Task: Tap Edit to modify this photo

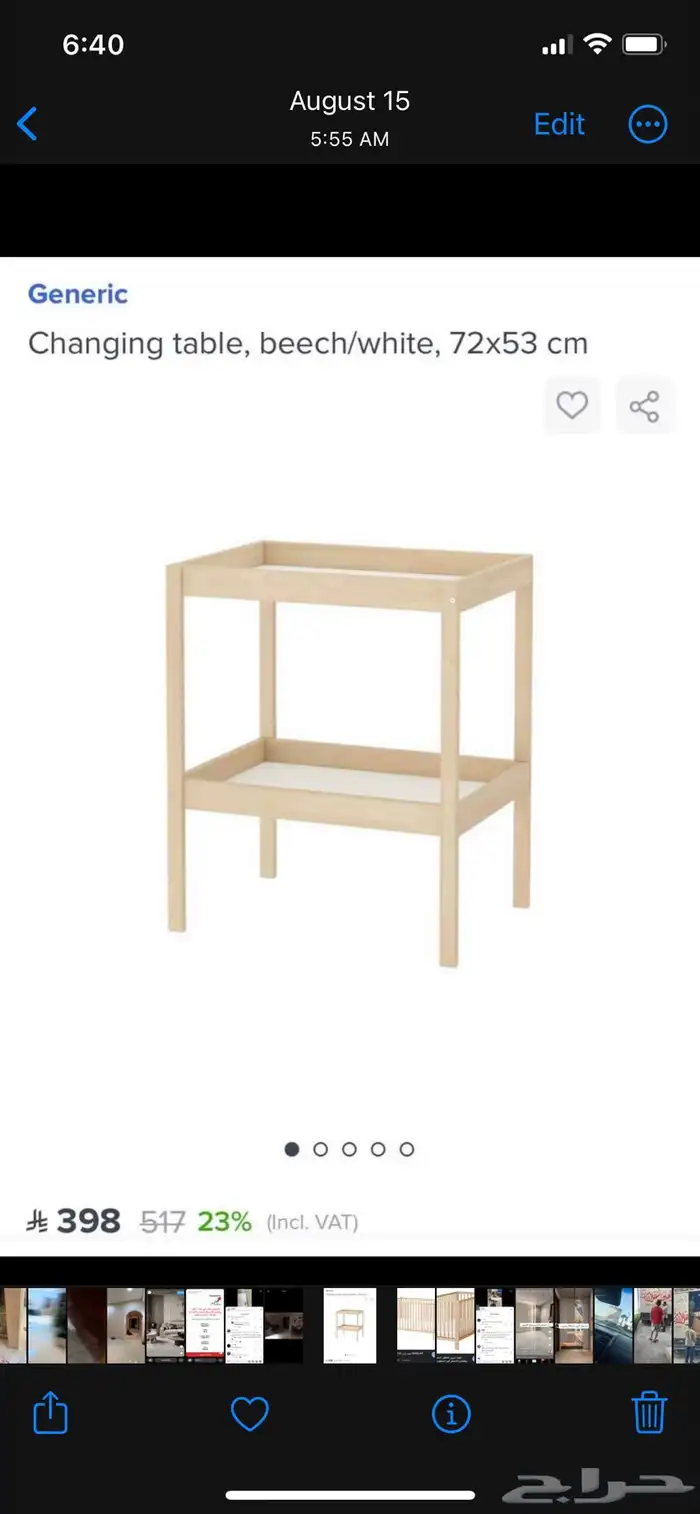Action: pyautogui.click(x=559, y=124)
